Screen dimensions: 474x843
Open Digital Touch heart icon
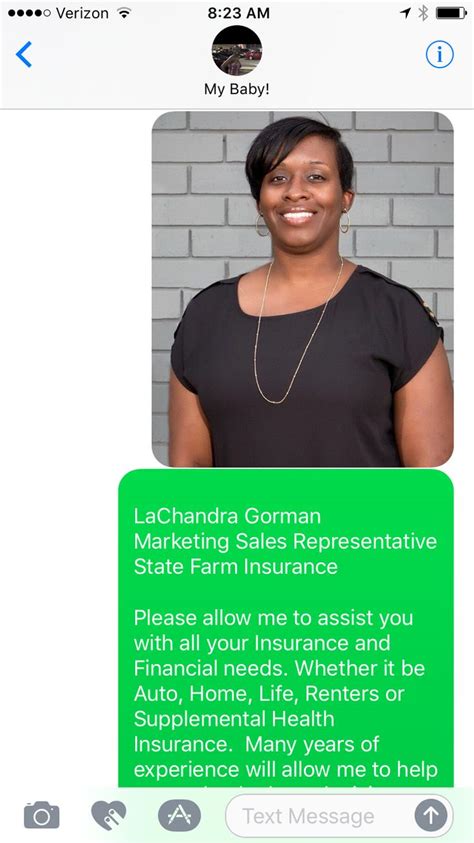pos(109,816)
